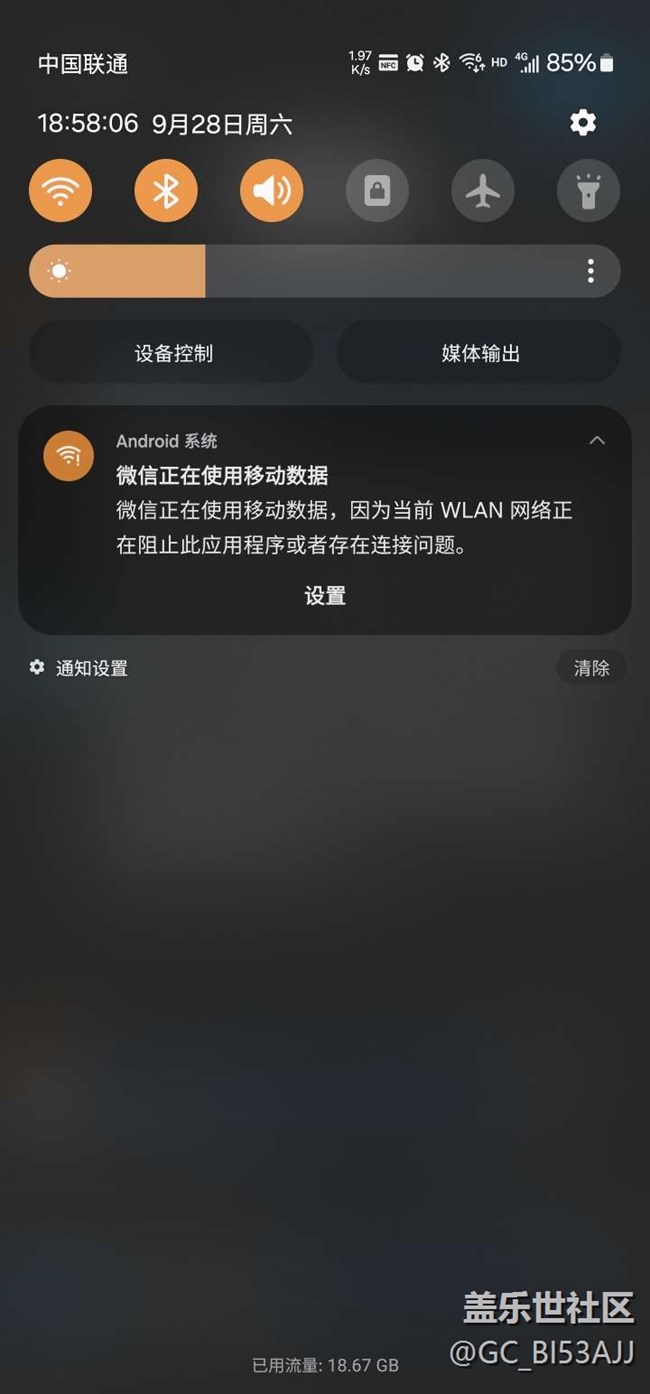This screenshot has height=1394, width=650.
Task: Disable the Bluetooth quick toggle
Action: tap(166, 190)
